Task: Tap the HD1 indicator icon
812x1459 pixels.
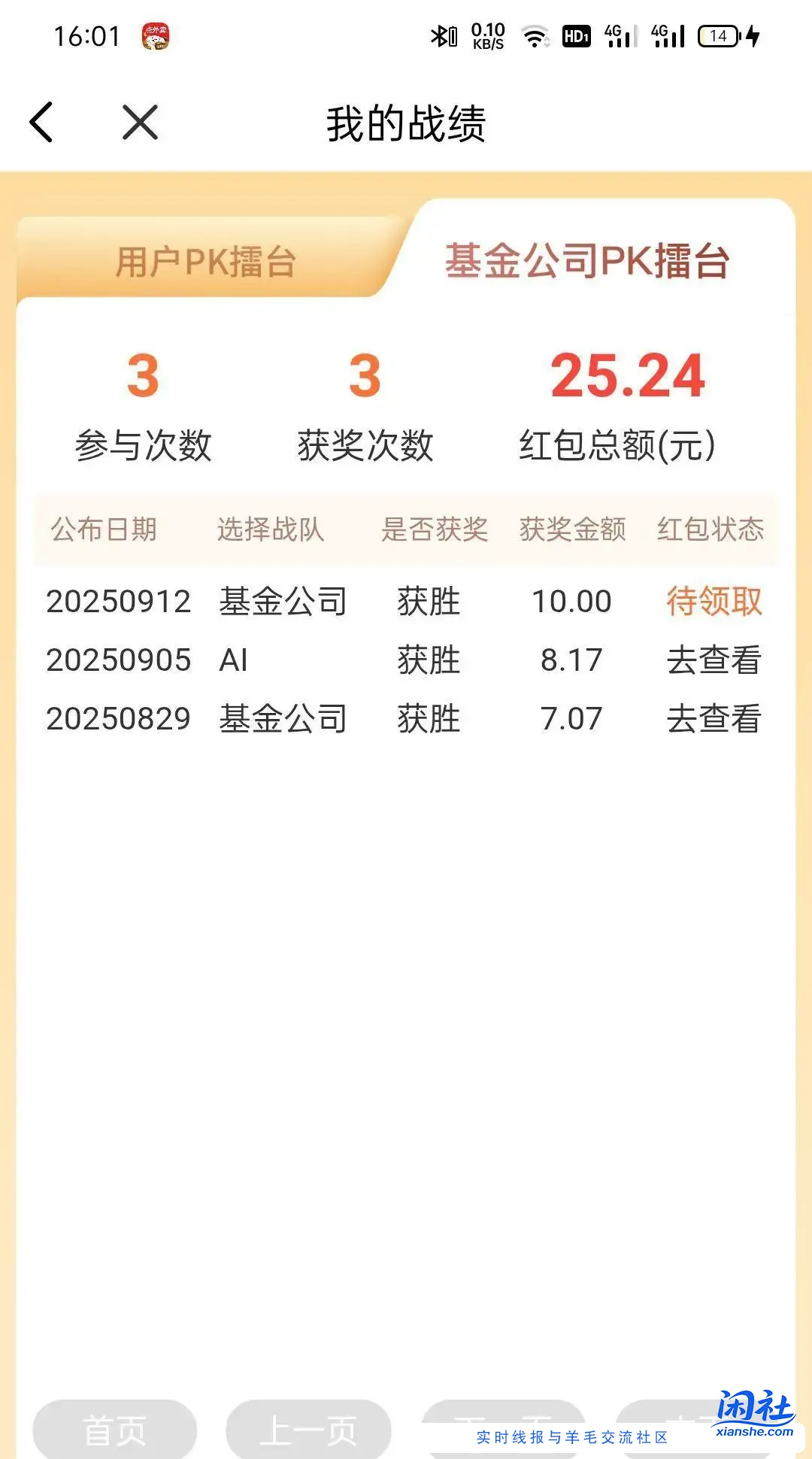Action: pos(575,34)
